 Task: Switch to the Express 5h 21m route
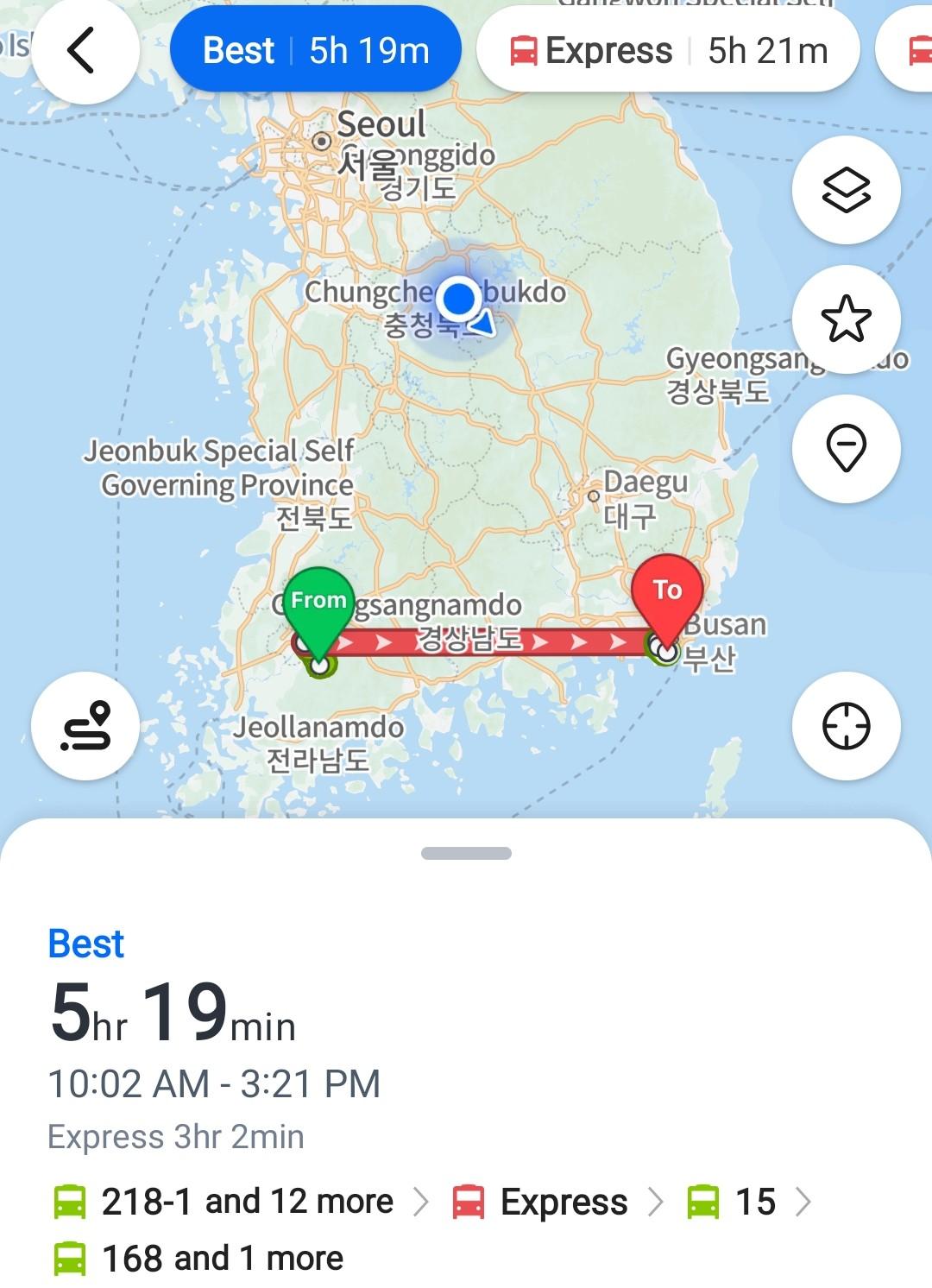(668, 51)
